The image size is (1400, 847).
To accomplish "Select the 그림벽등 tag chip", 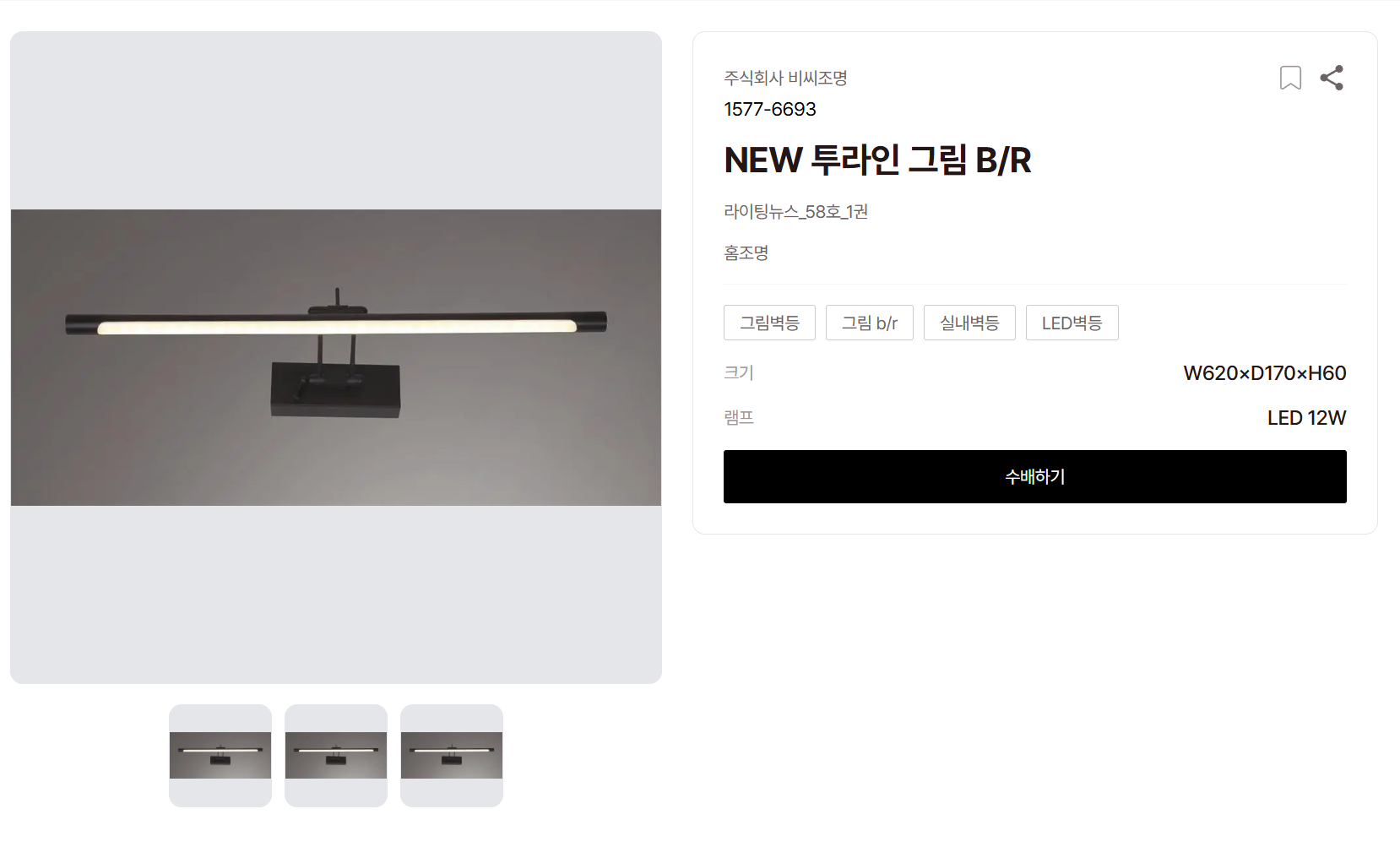I will pyautogui.click(x=769, y=323).
